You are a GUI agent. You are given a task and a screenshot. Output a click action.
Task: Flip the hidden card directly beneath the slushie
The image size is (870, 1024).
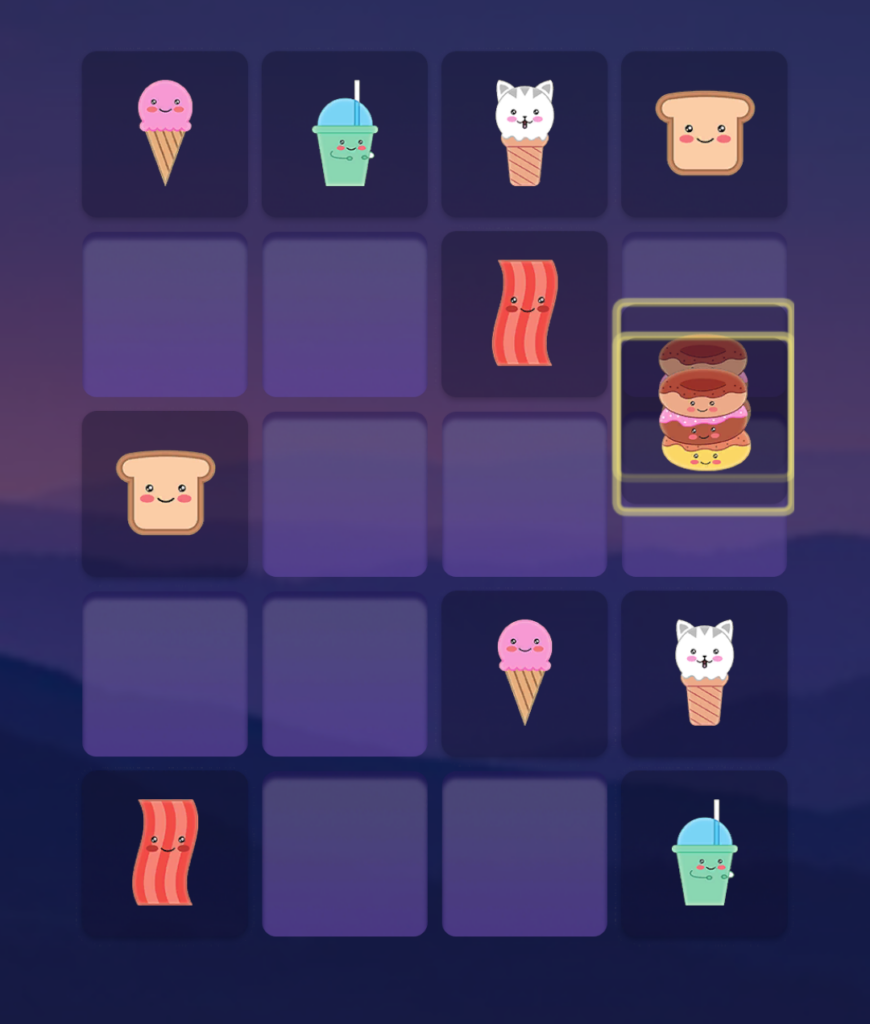pos(345,315)
